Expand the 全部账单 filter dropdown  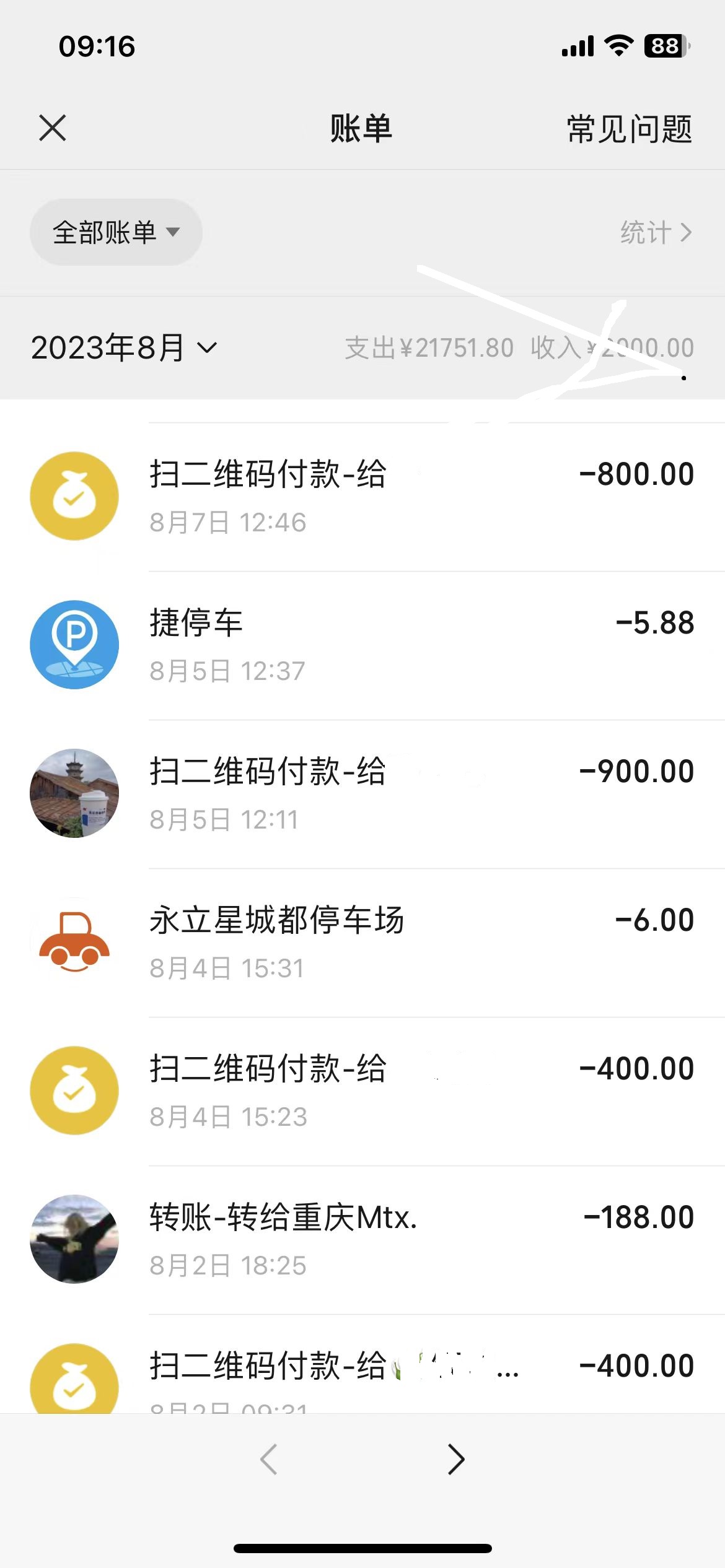click(x=116, y=233)
